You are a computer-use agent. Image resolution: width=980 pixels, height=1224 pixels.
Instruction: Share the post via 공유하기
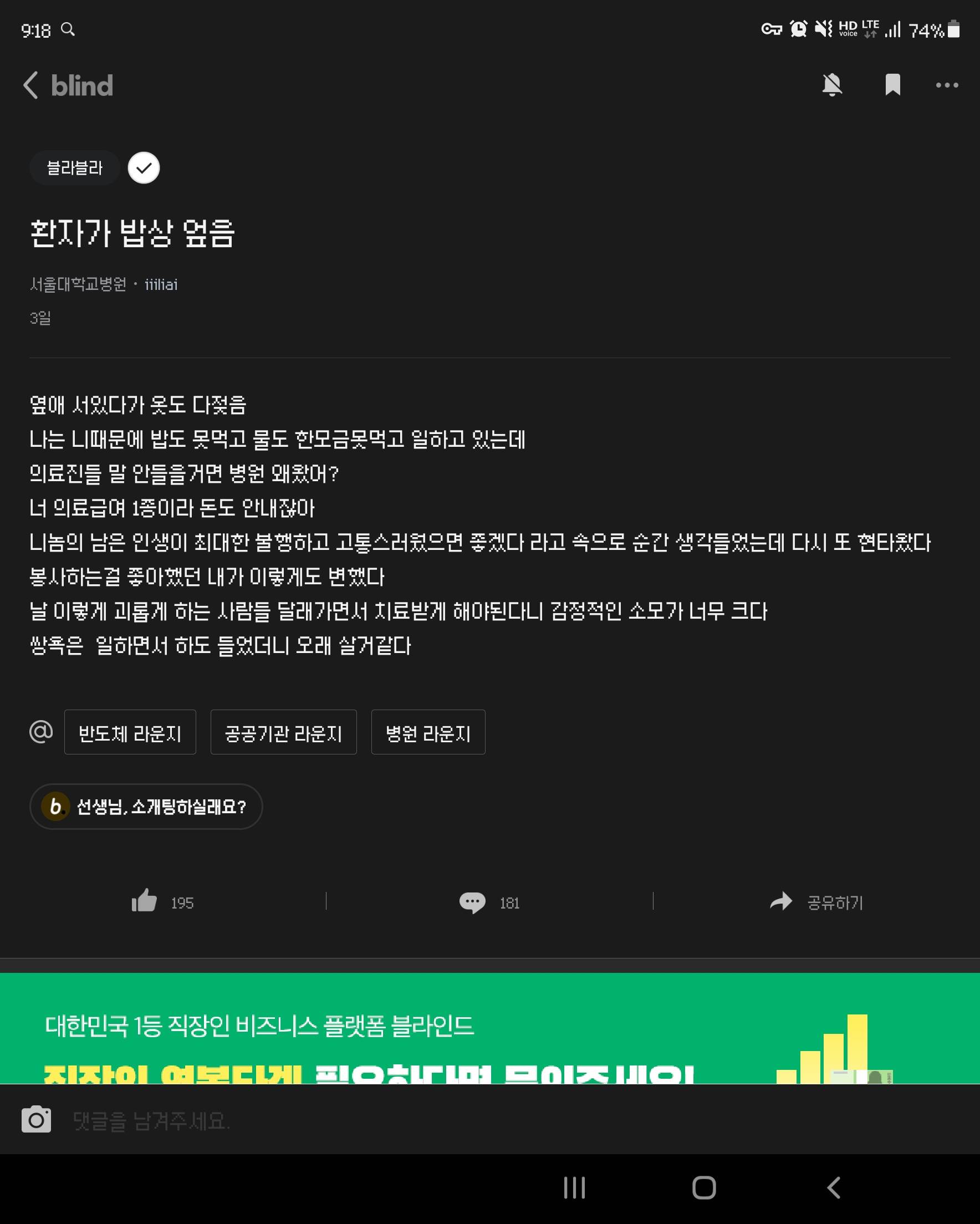pos(816,902)
